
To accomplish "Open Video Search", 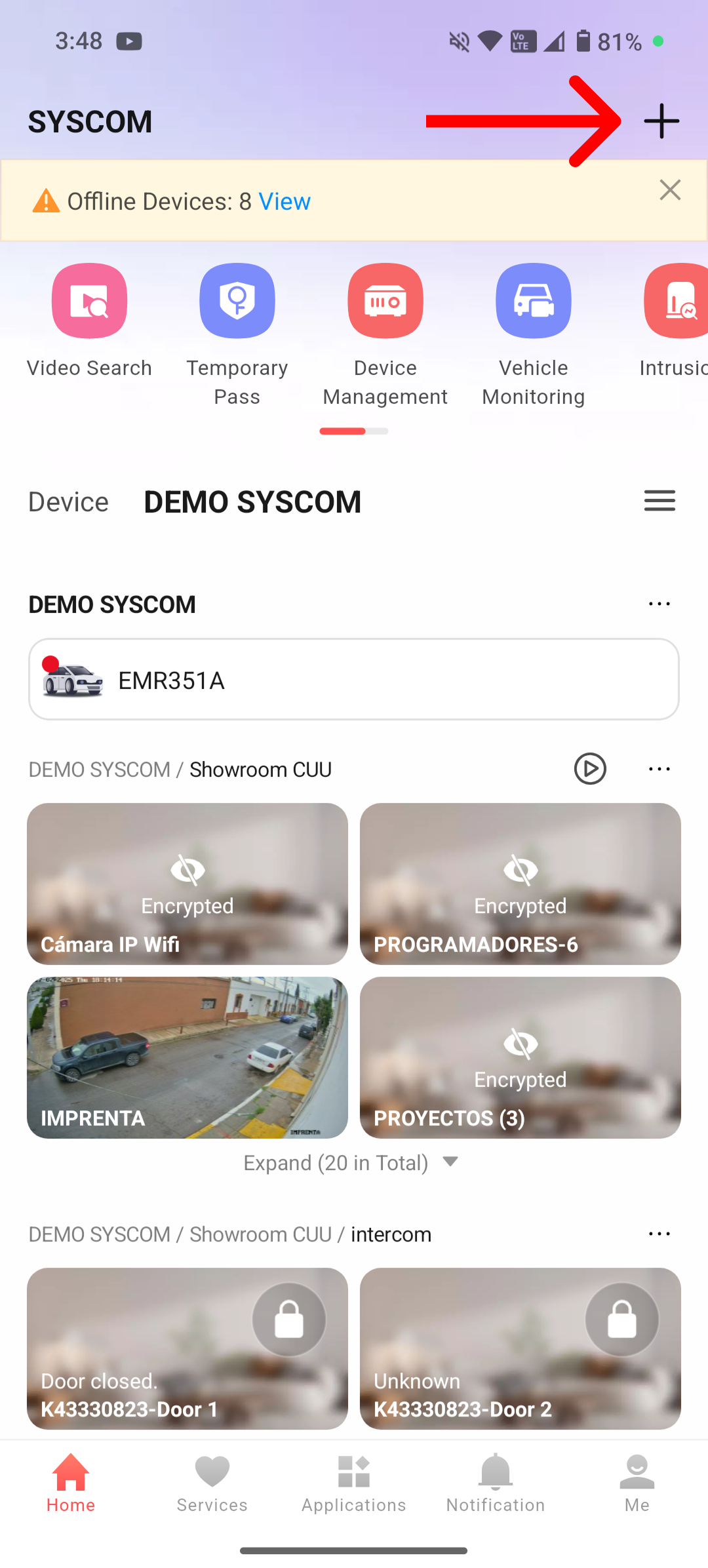I will pos(89,321).
